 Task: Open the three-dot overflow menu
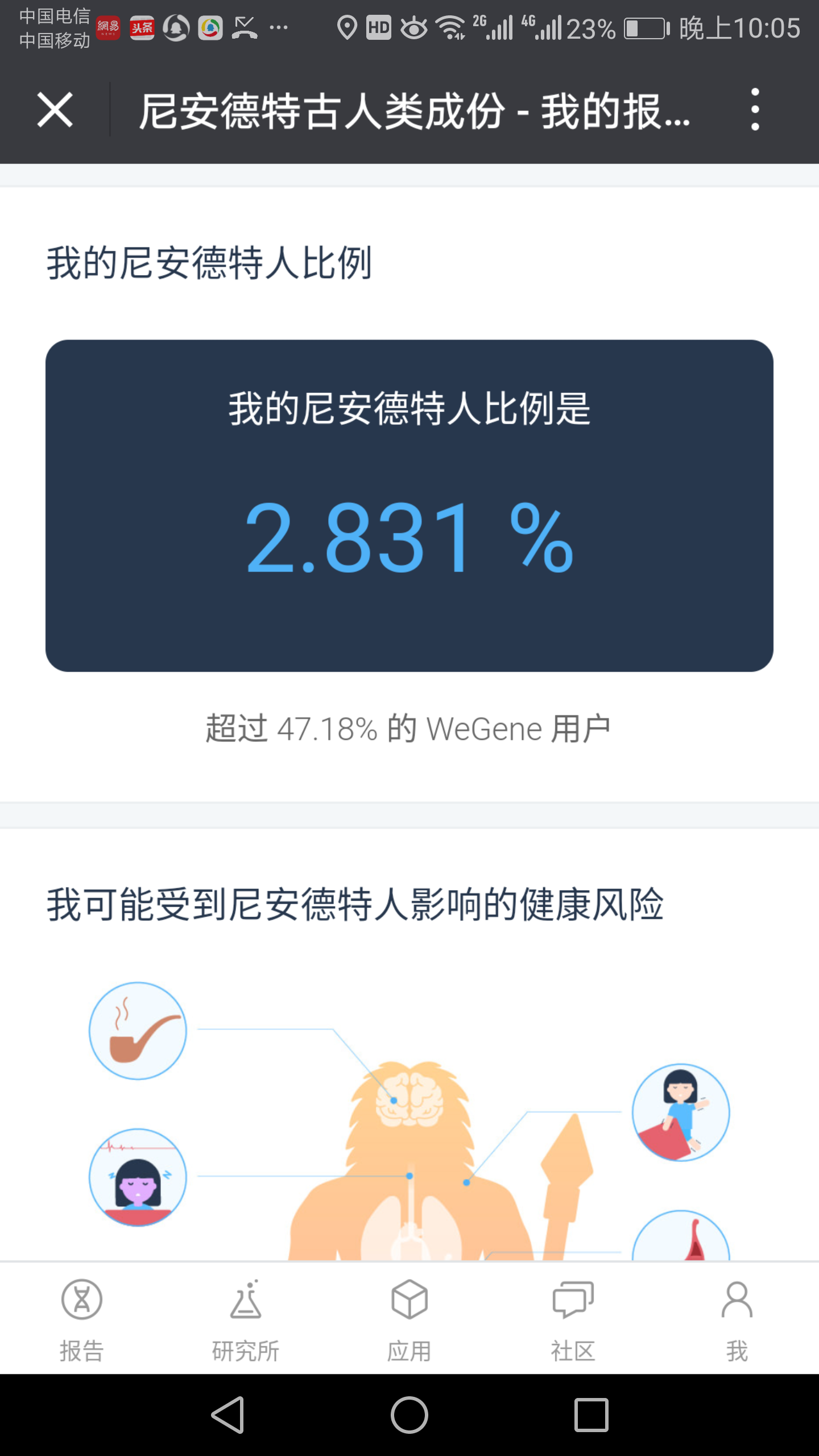(755, 110)
